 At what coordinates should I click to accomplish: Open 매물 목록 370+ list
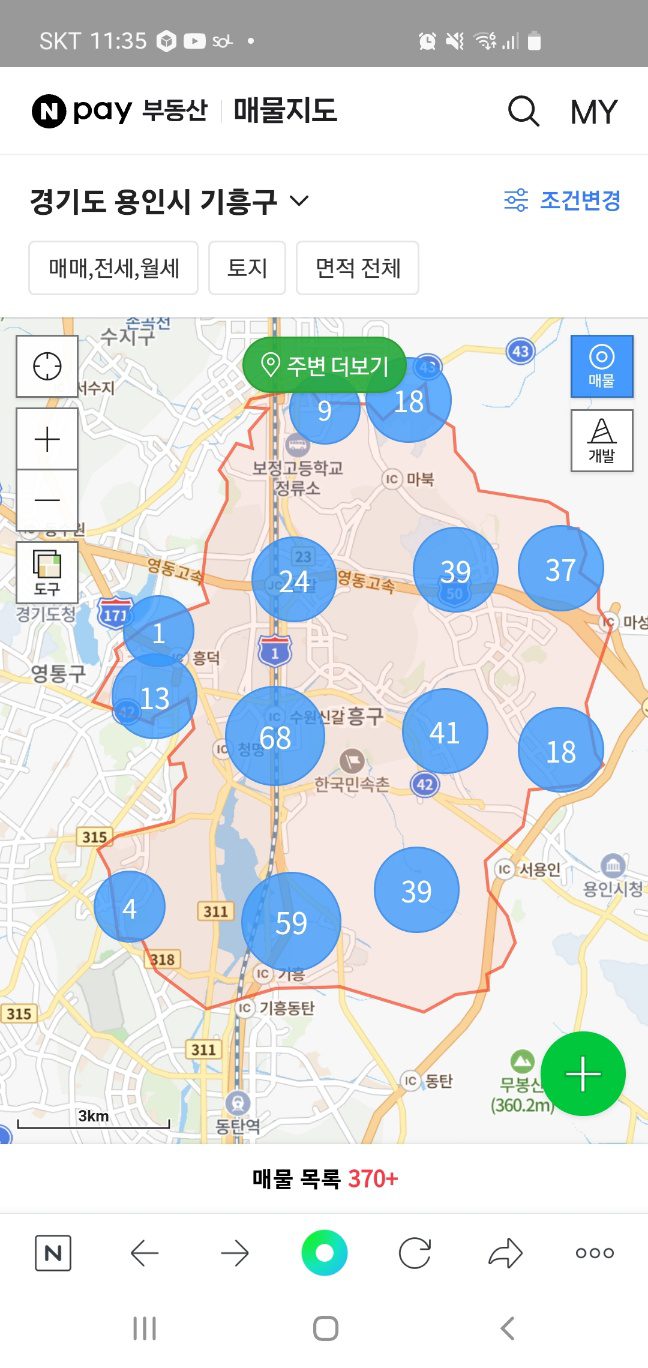[x=324, y=1179]
